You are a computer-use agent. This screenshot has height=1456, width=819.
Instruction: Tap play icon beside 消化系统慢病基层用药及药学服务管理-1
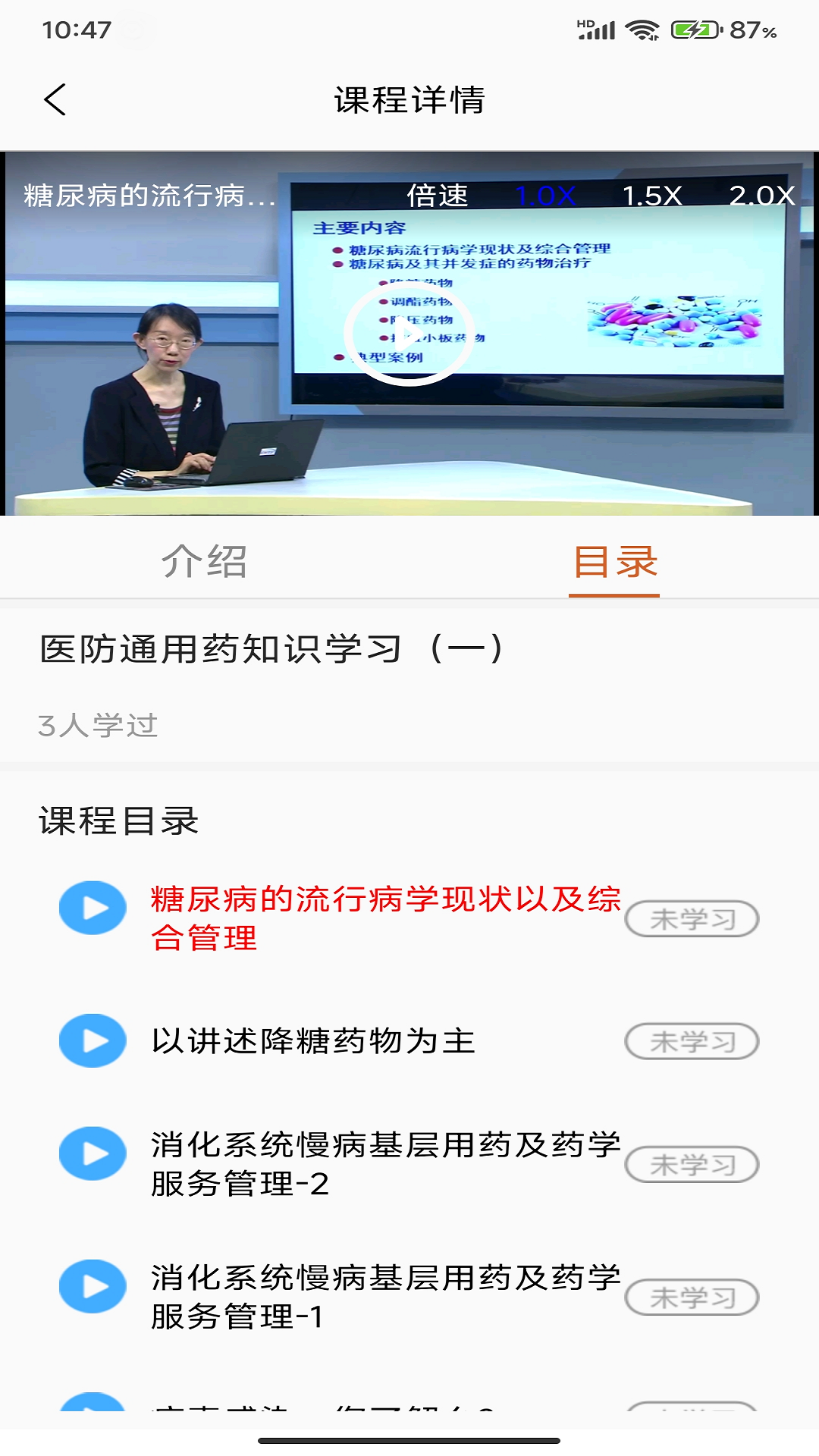[92, 1285]
